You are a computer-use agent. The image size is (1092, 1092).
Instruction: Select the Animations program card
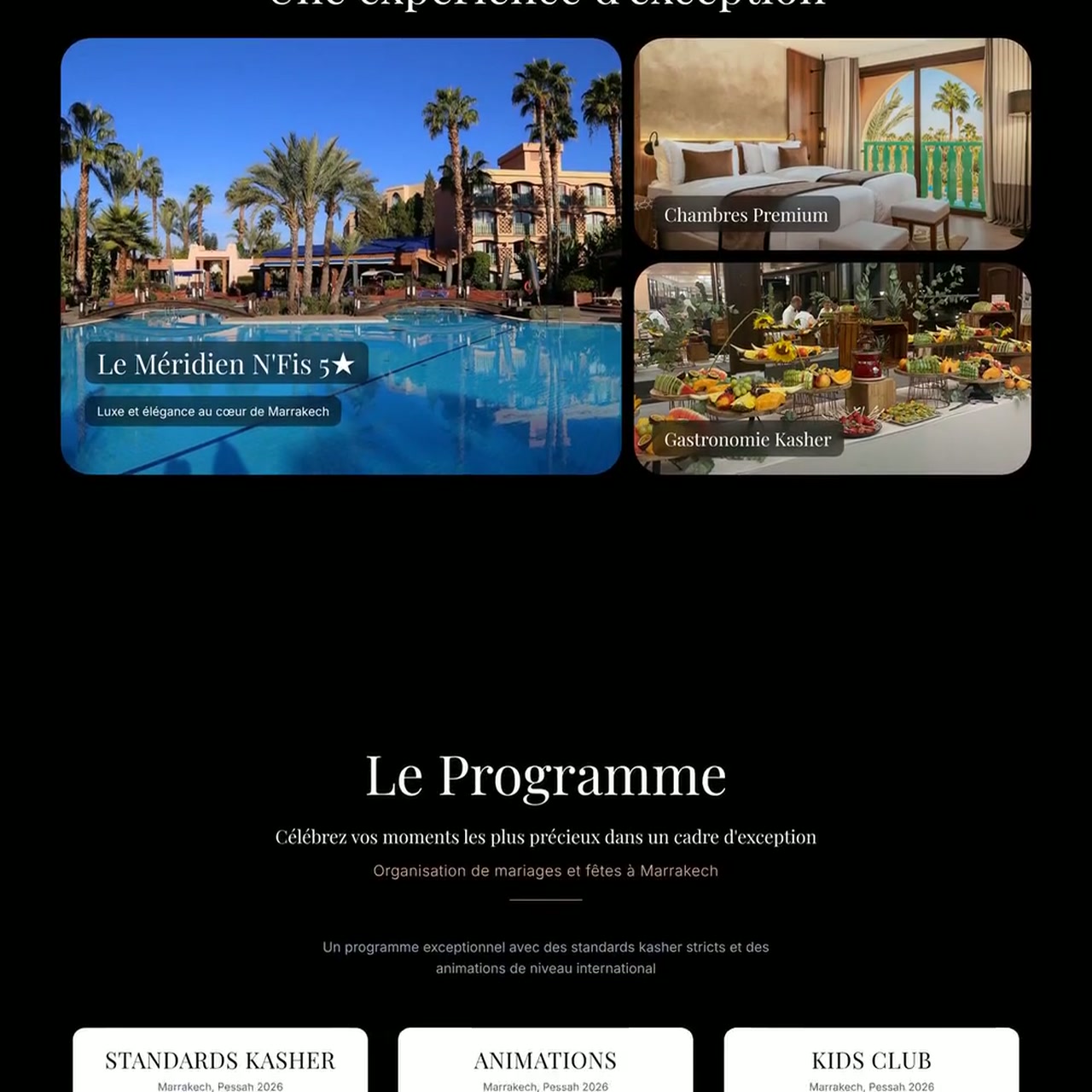click(545, 1062)
